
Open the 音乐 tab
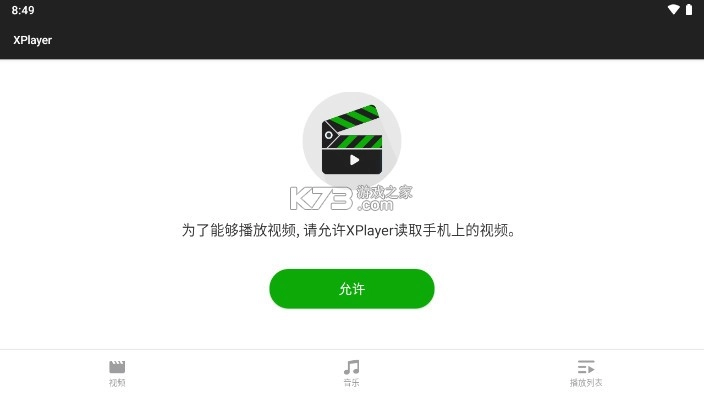(x=352, y=373)
